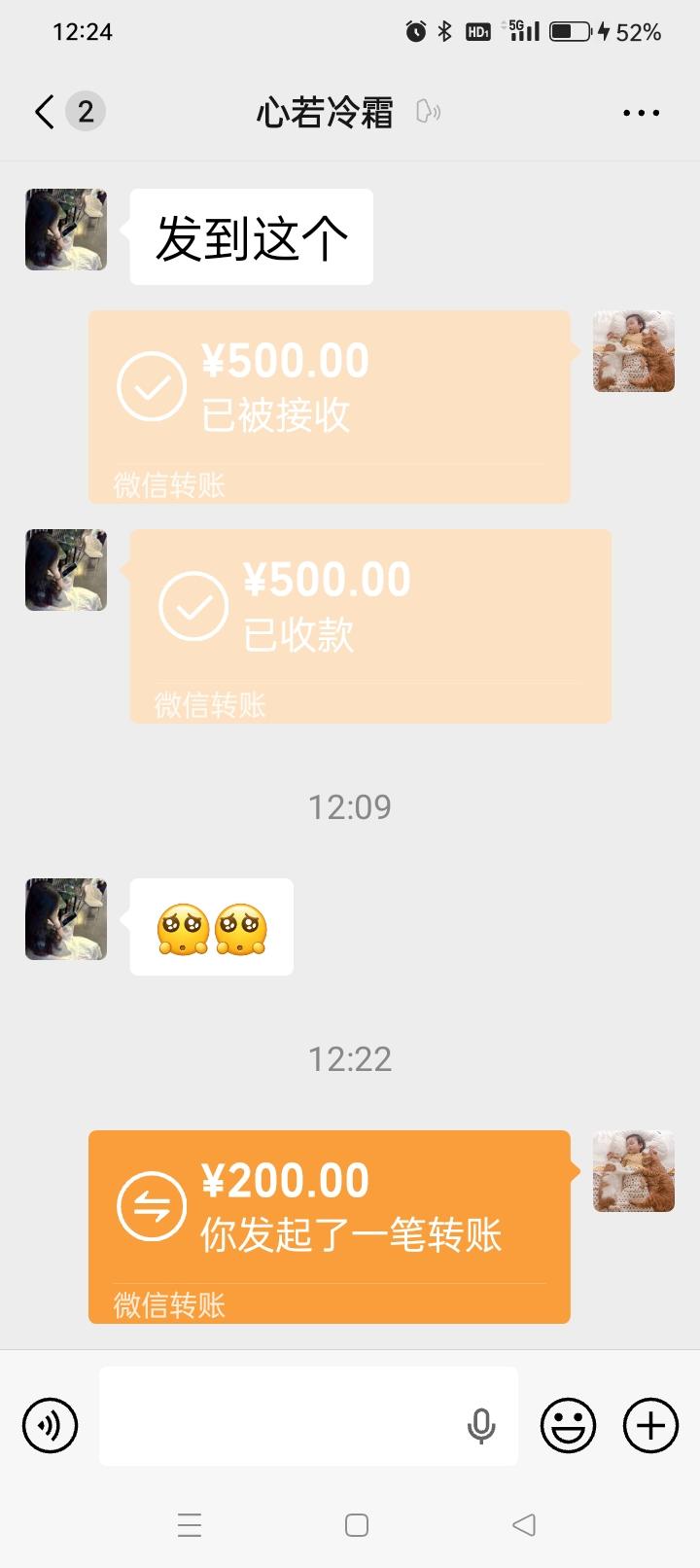Go back to the chat list
This screenshot has height=1568, width=700.
45,112
